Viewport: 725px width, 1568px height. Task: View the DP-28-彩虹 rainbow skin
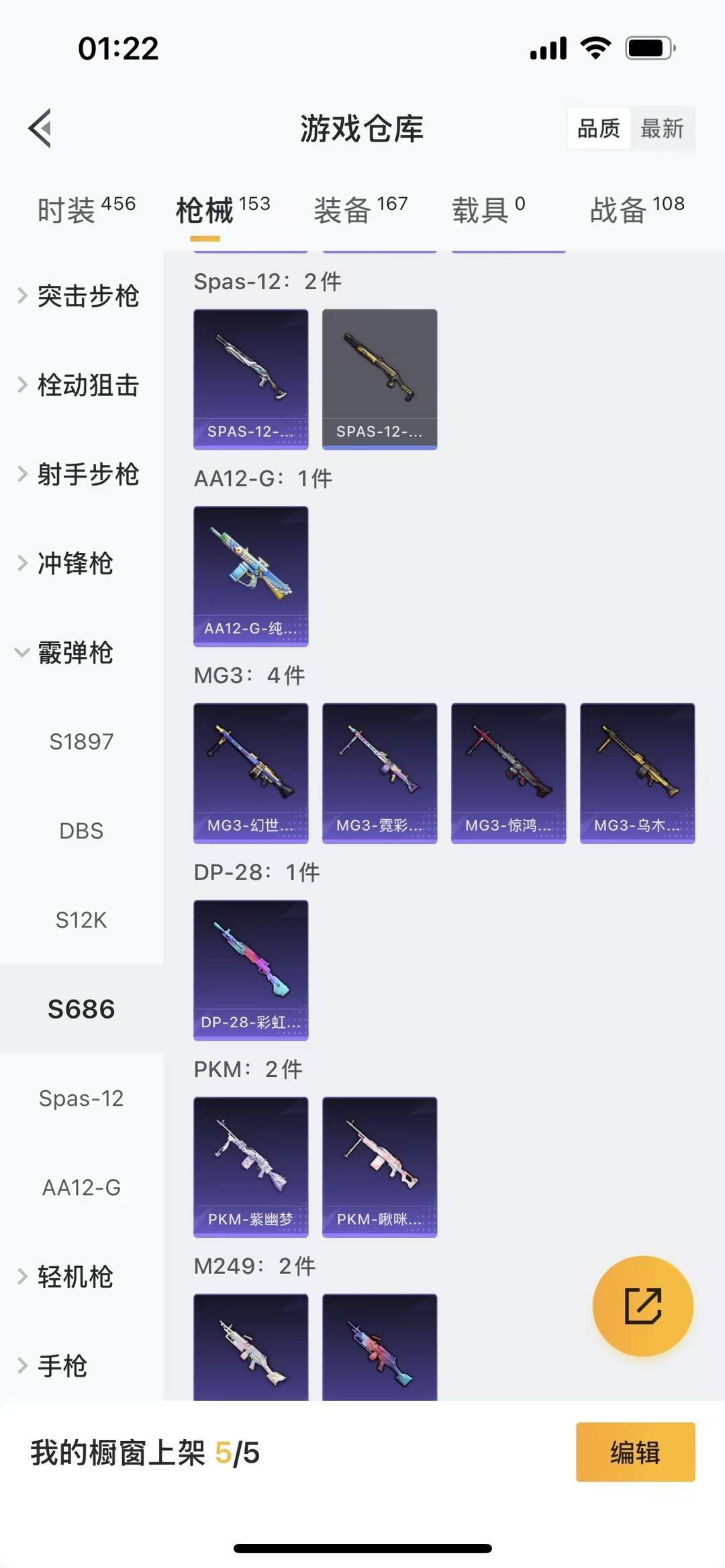click(x=250, y=970)
